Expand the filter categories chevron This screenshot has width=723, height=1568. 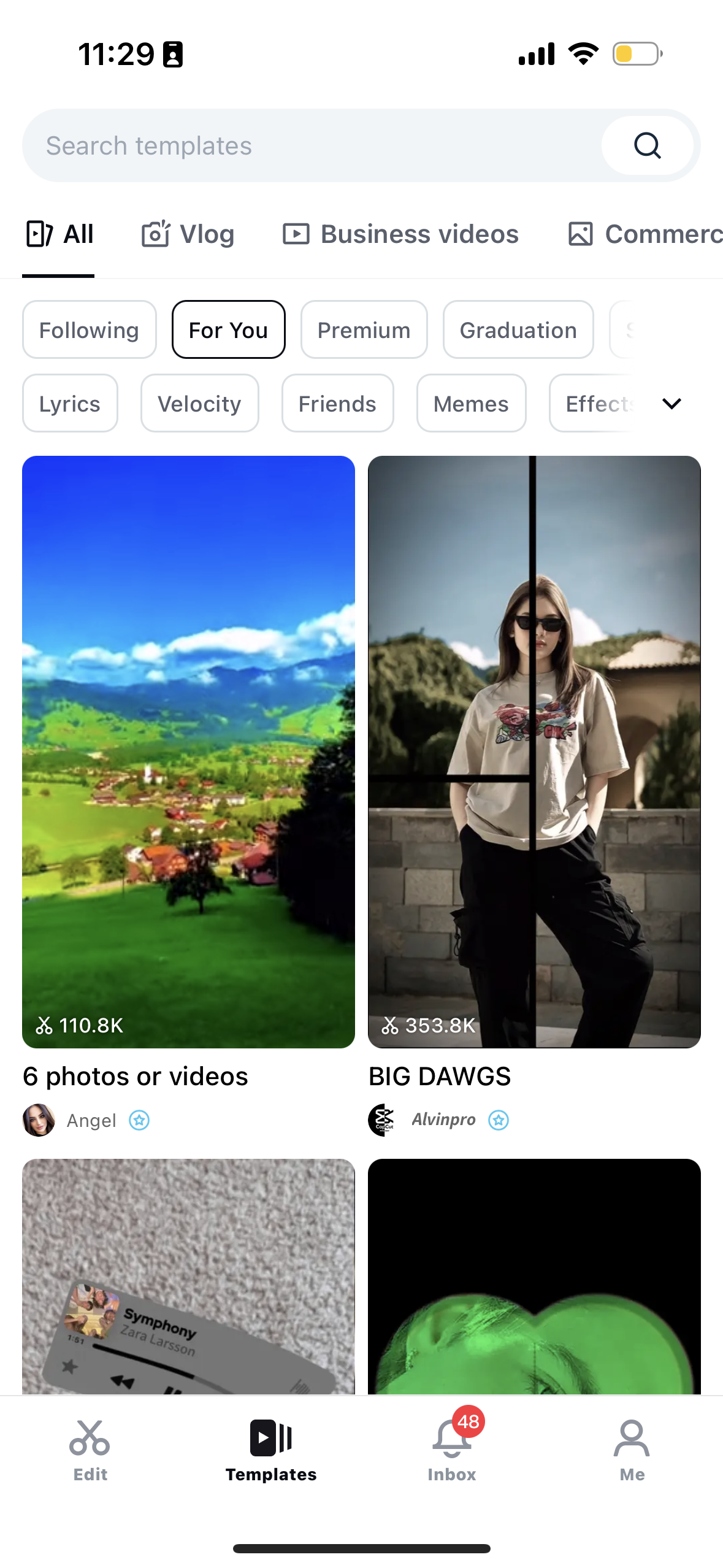[x=671, y=404]
